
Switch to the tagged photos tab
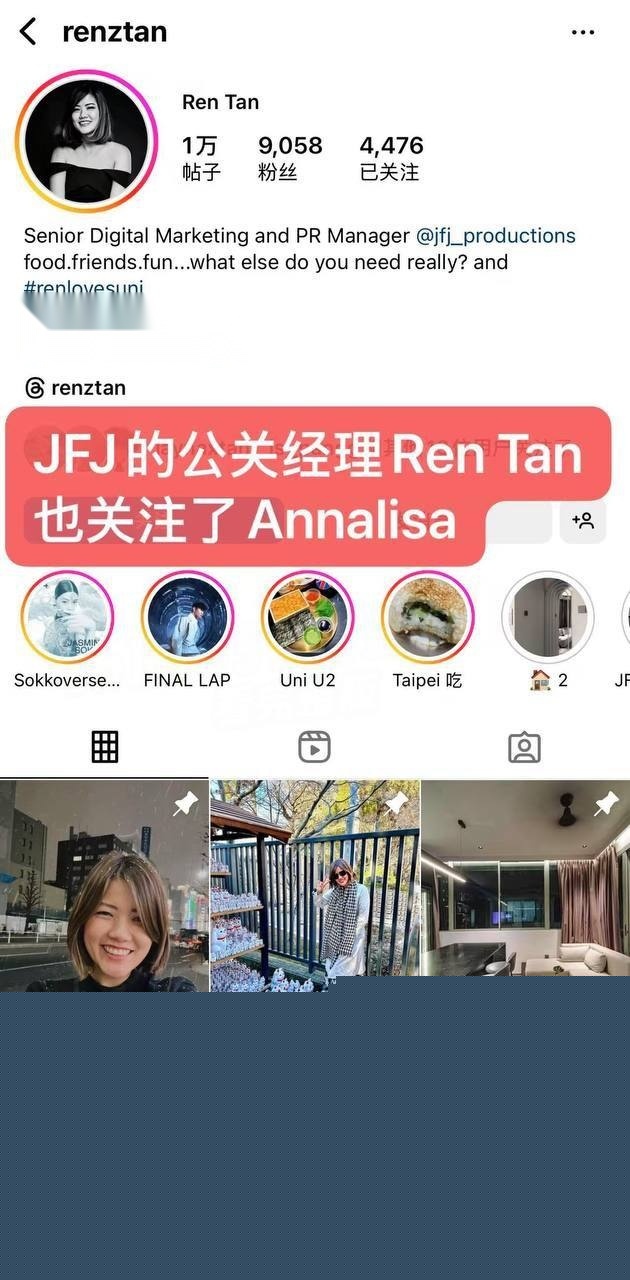point(524,747)
